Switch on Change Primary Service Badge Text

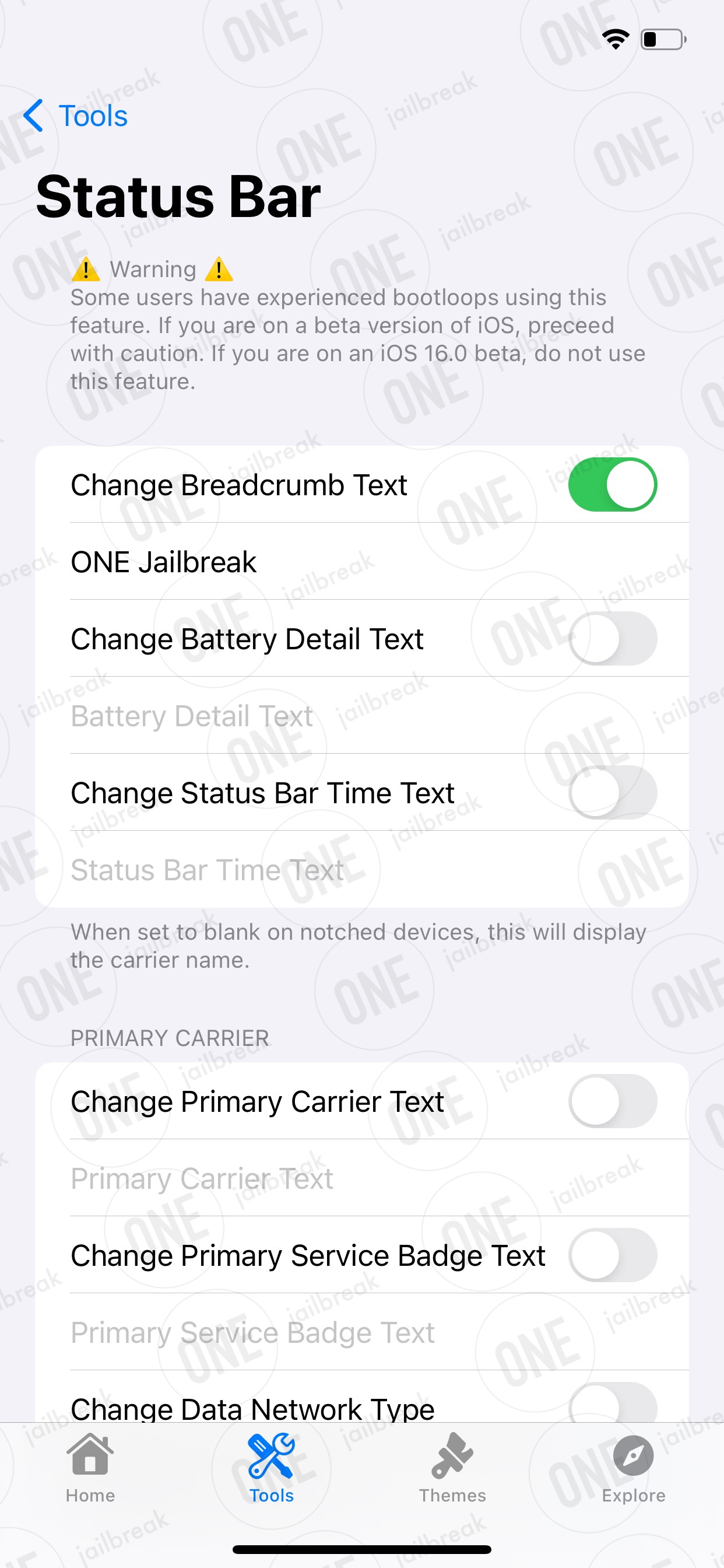(x=612, y=1255)
